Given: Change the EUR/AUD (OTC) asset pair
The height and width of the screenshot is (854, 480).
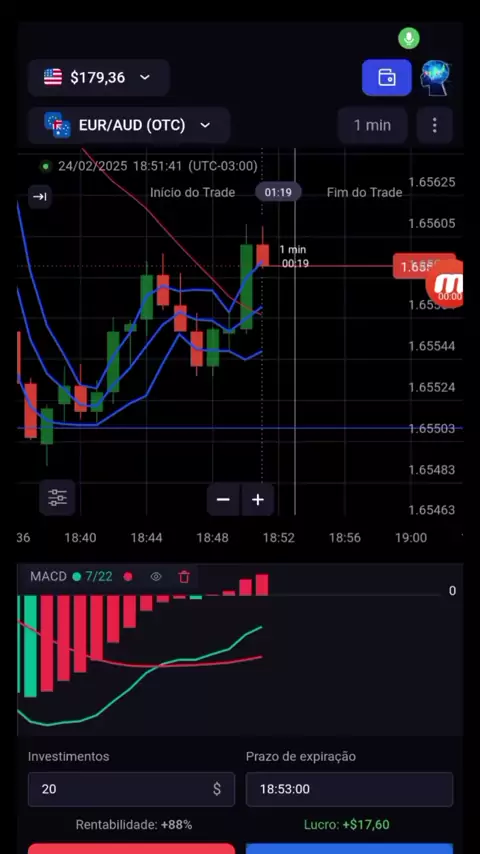Looking at the screenshot, I should tap(129, 125).
